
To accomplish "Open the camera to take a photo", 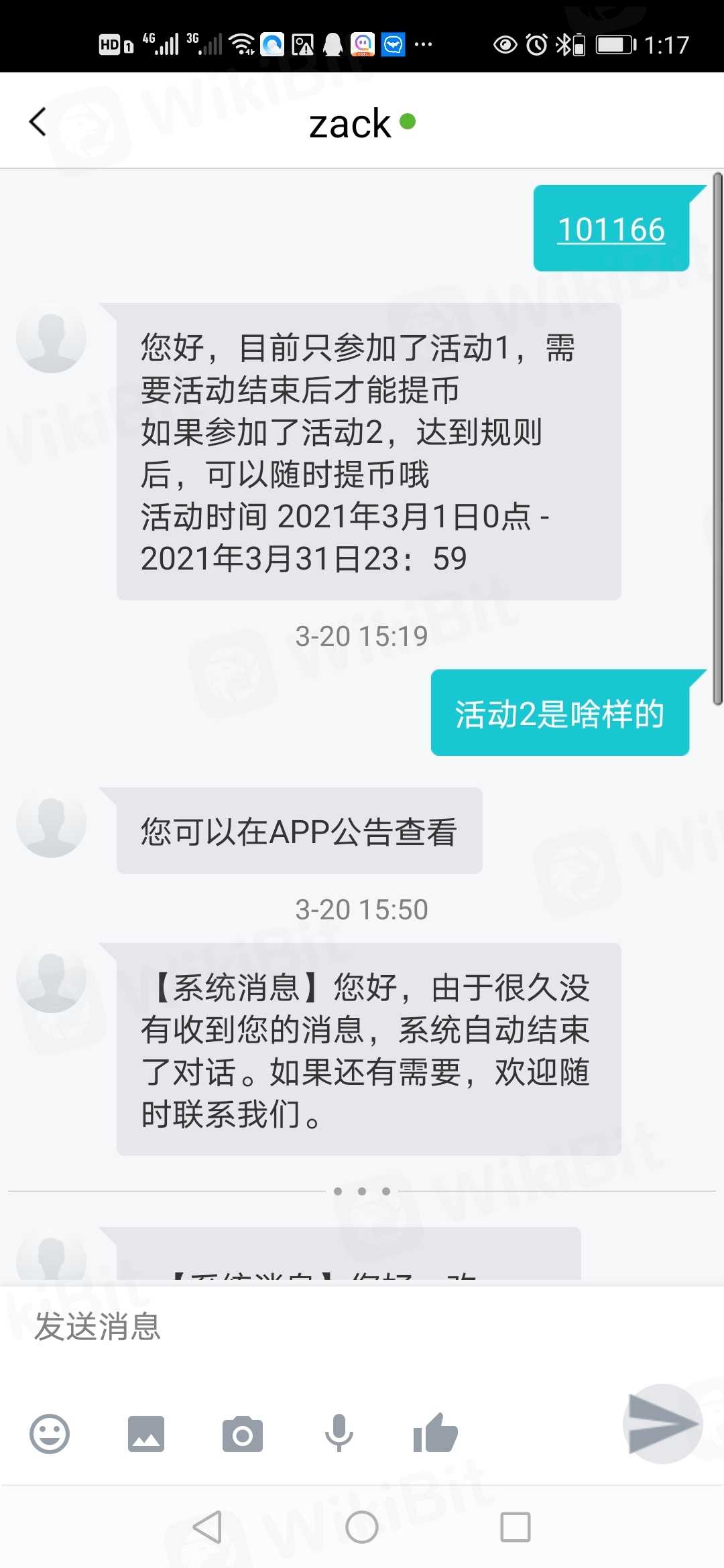I will [243, 1434].
